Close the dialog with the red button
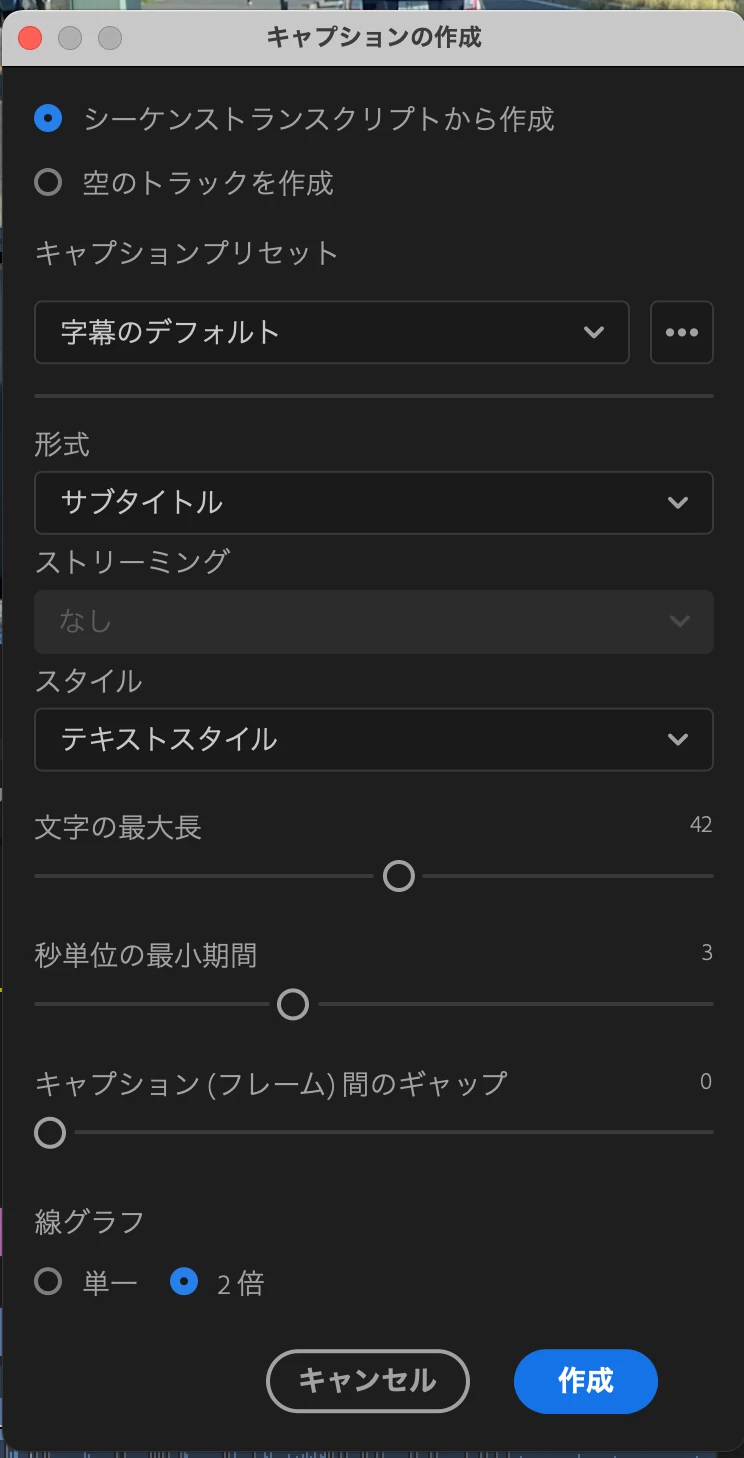The width and height of the screenshot is (744, 1458). 30,38
